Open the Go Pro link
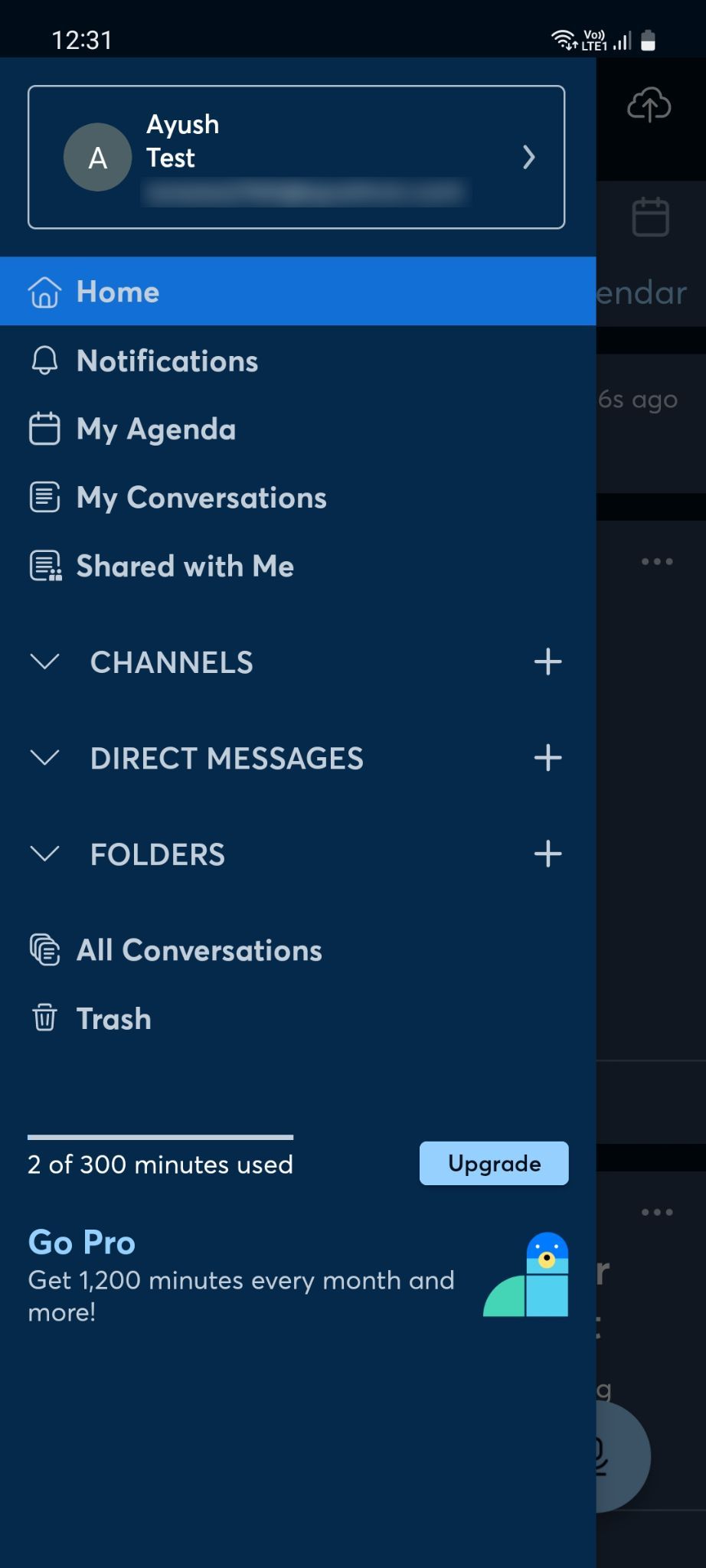The image size is (706, 1568). [x=80, y=1242]
